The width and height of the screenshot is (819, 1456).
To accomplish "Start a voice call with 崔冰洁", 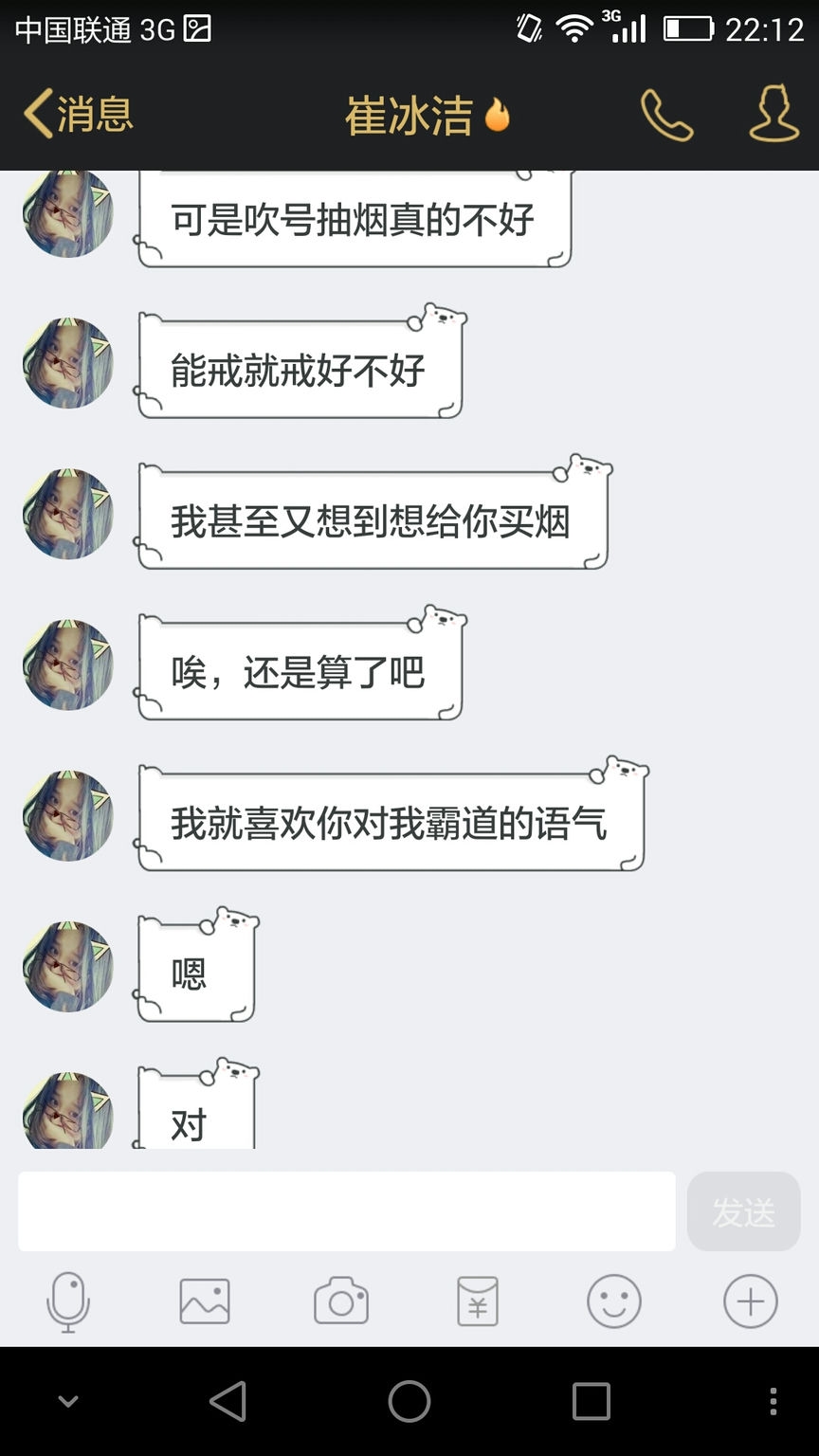I will click(666, 116).
